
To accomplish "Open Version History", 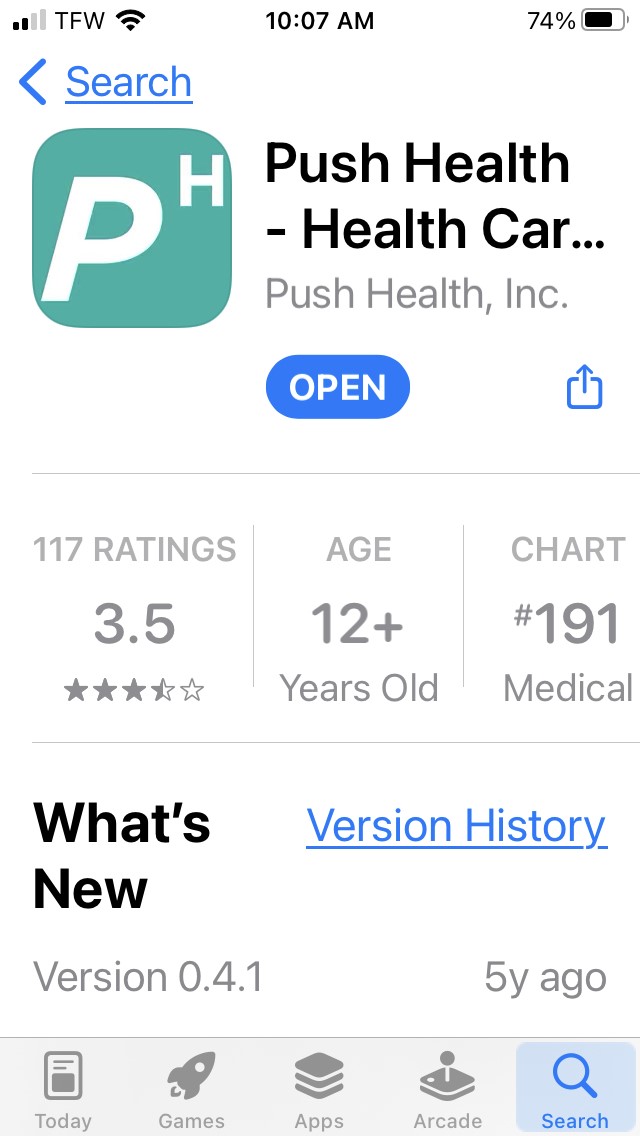I will [456, 826].
